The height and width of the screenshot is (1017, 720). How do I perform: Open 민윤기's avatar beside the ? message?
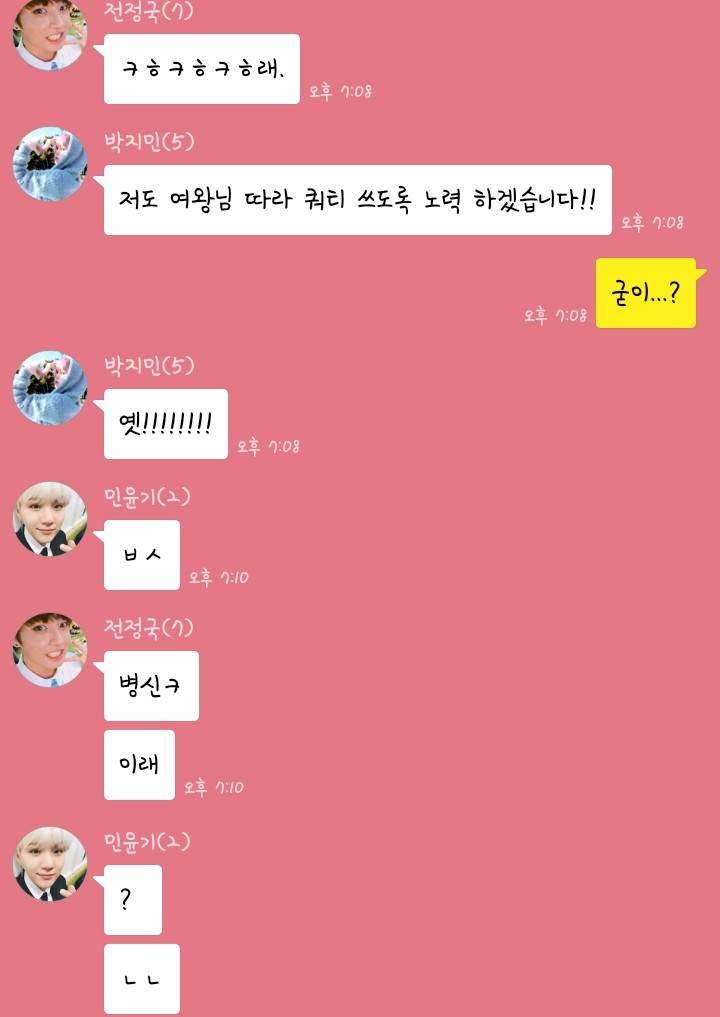click(50, 864)
